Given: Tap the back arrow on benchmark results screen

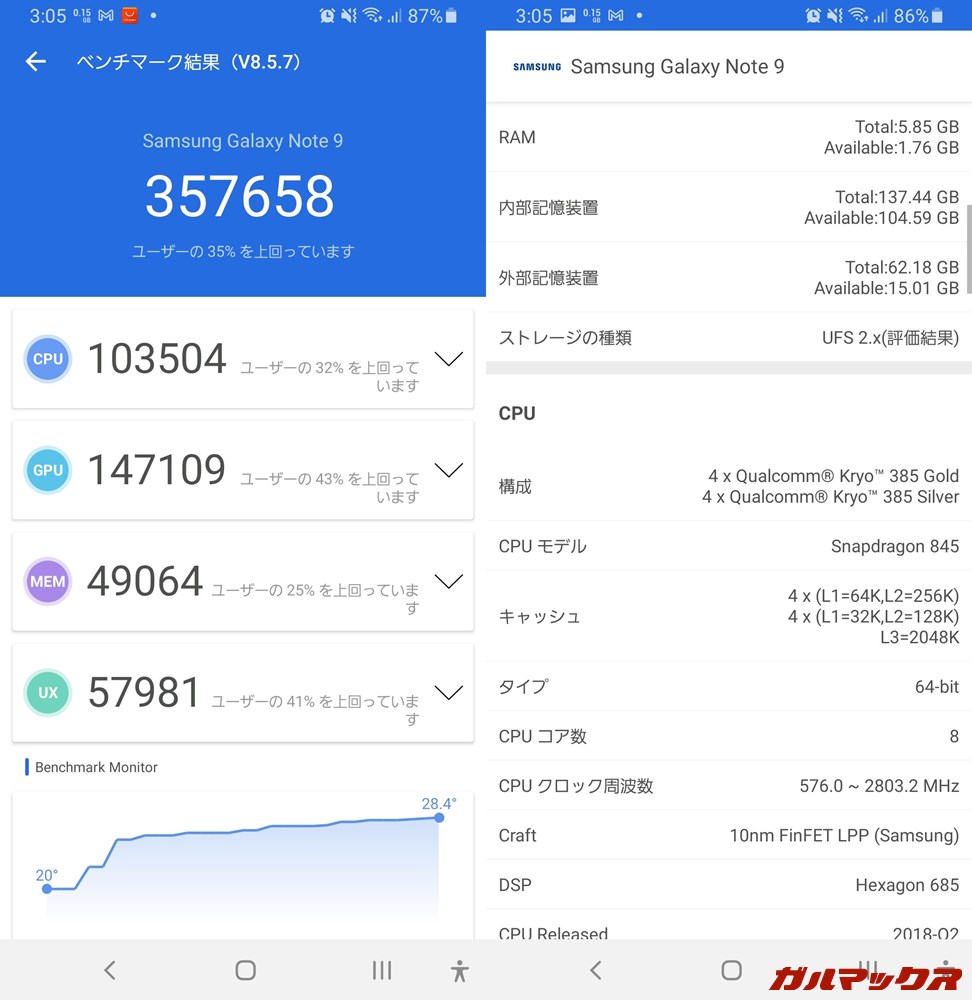Looking at the screenshot, I should (35, 61).
